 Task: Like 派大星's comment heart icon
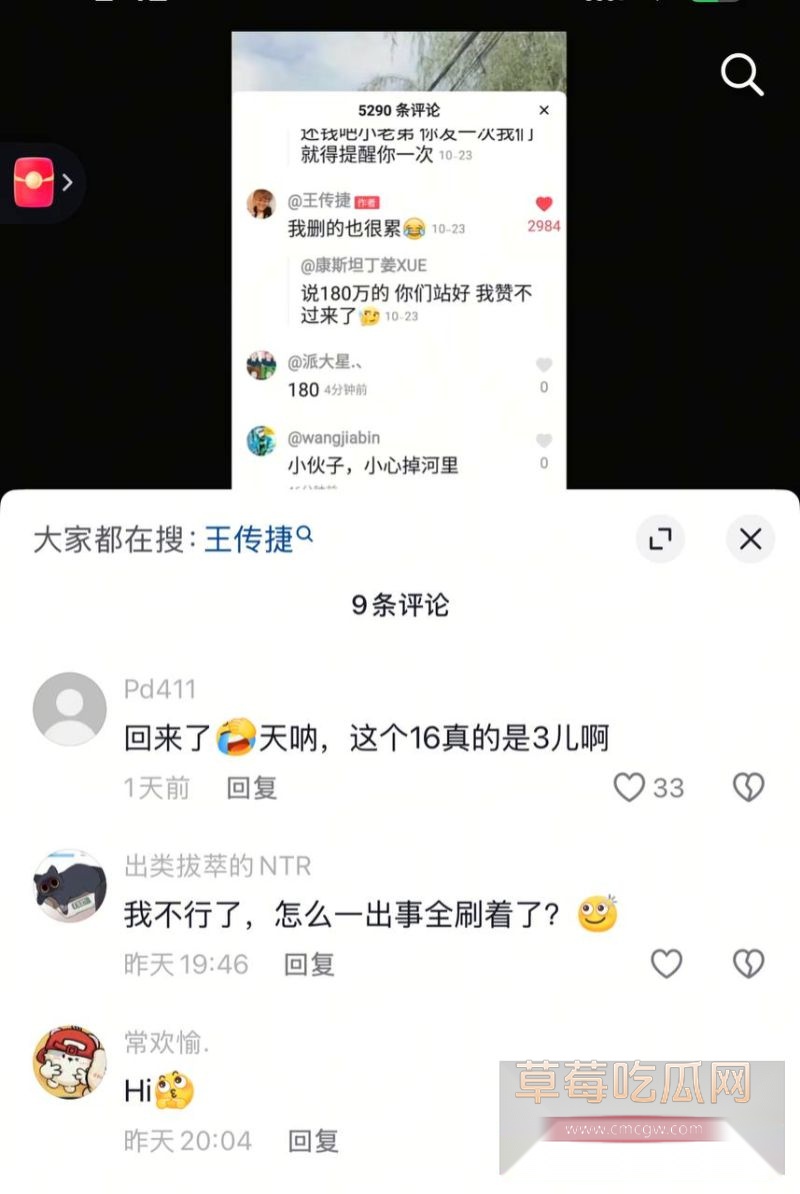coord(543,367)
